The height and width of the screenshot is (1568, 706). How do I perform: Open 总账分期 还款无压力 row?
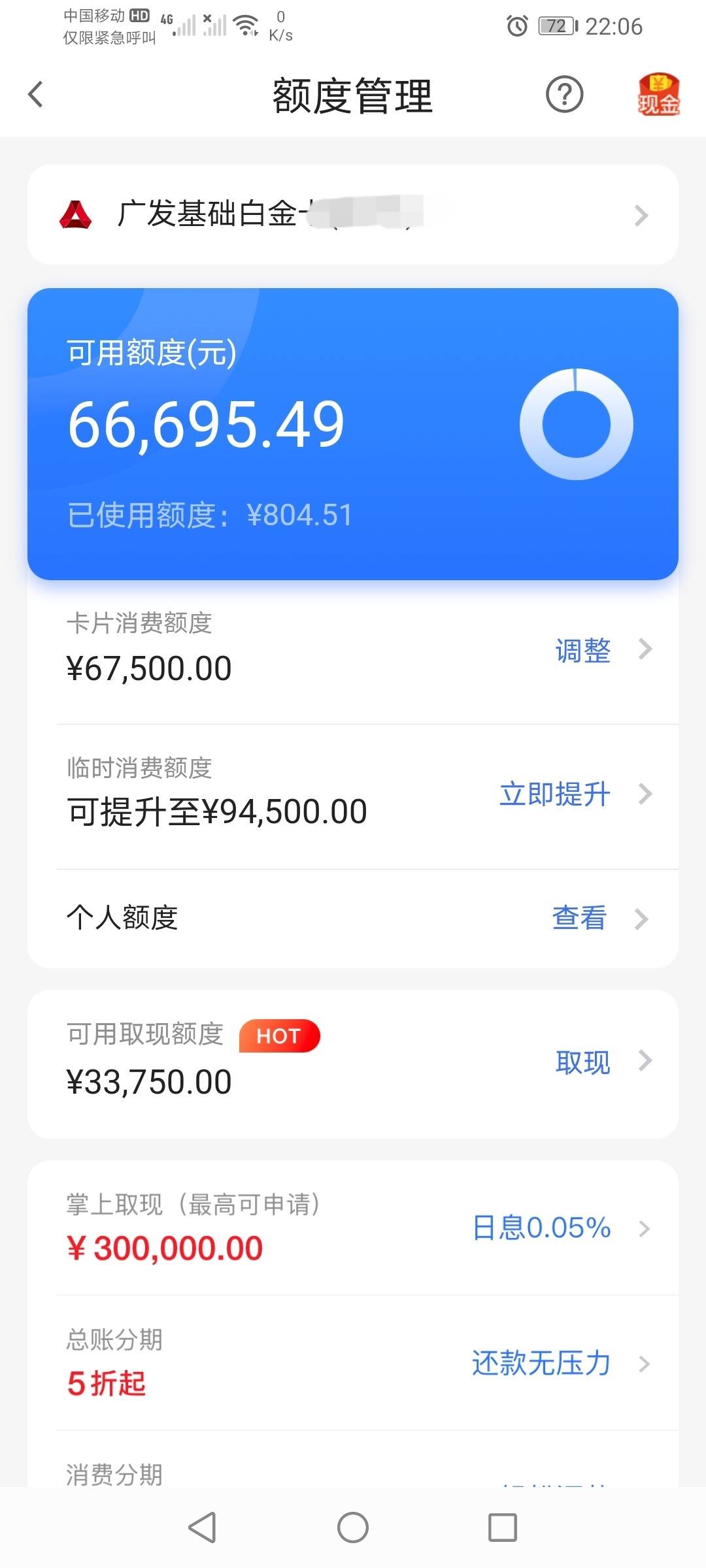353,1363
